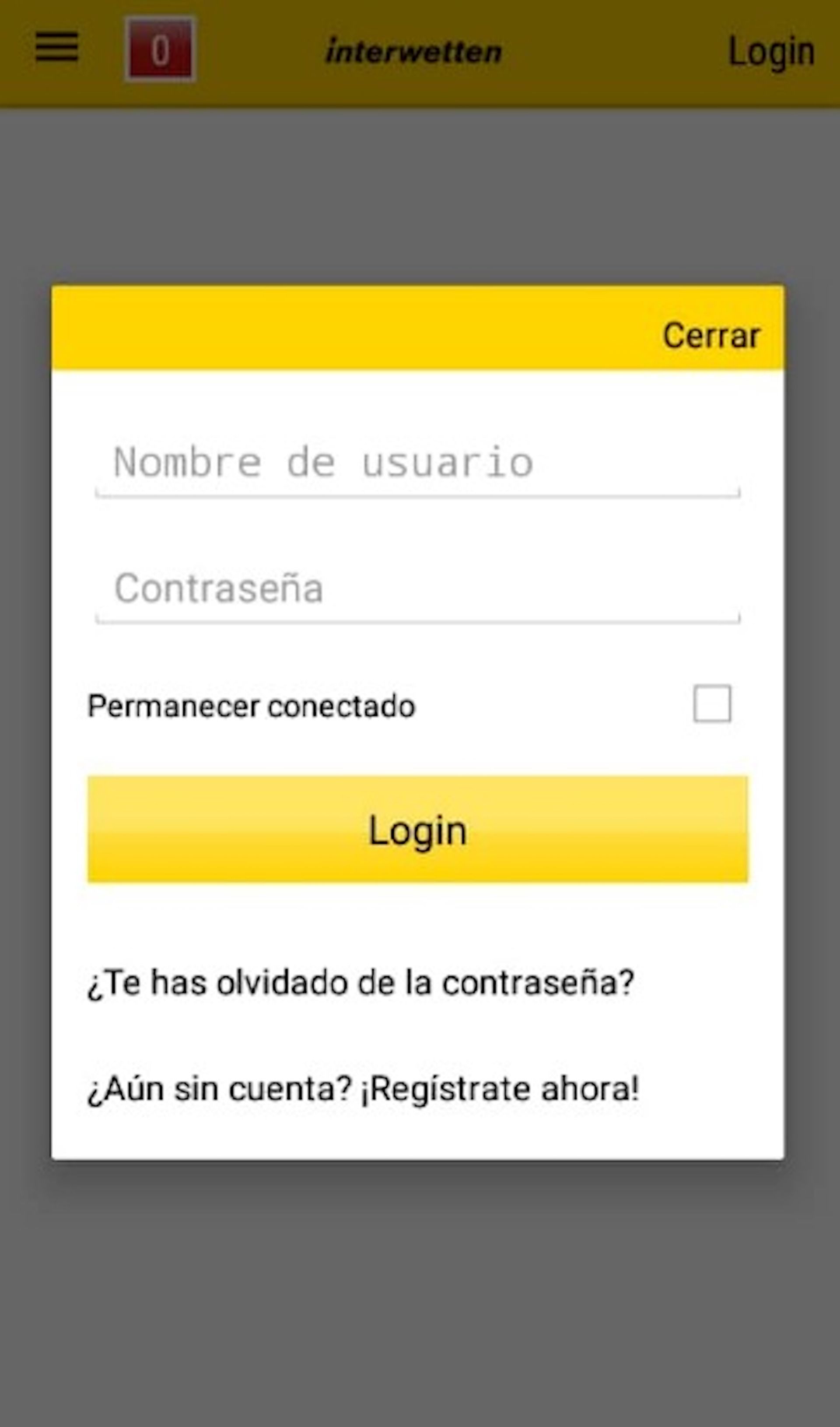The image size is (840, 1427).
Task: Focus the Nombre de usuario field
Action: [418, 463]
